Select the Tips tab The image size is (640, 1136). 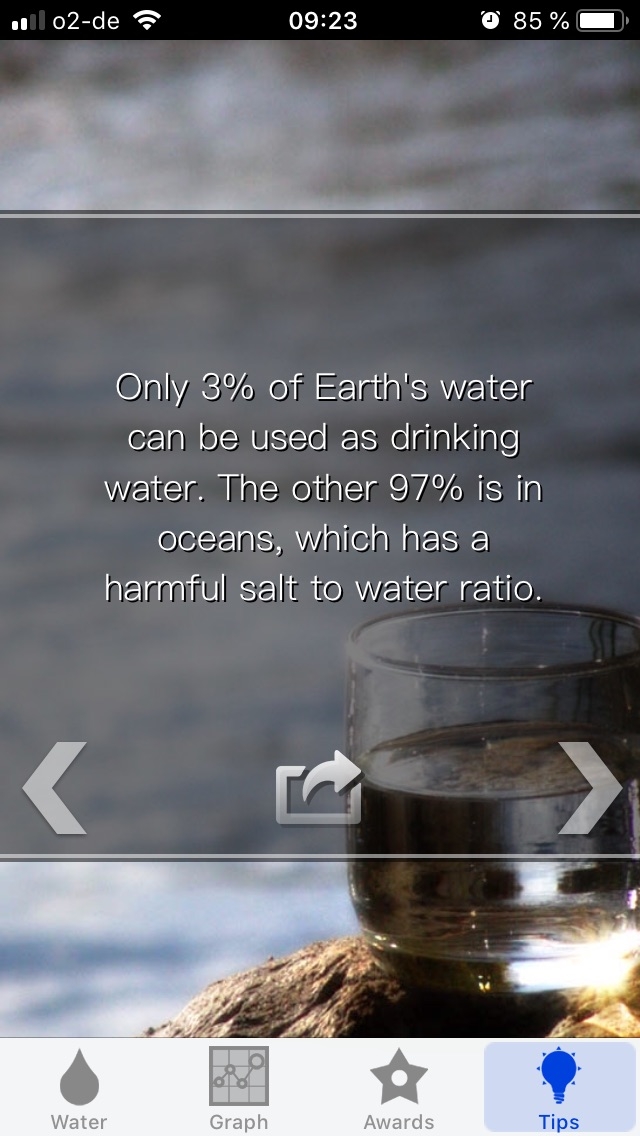559,1088
